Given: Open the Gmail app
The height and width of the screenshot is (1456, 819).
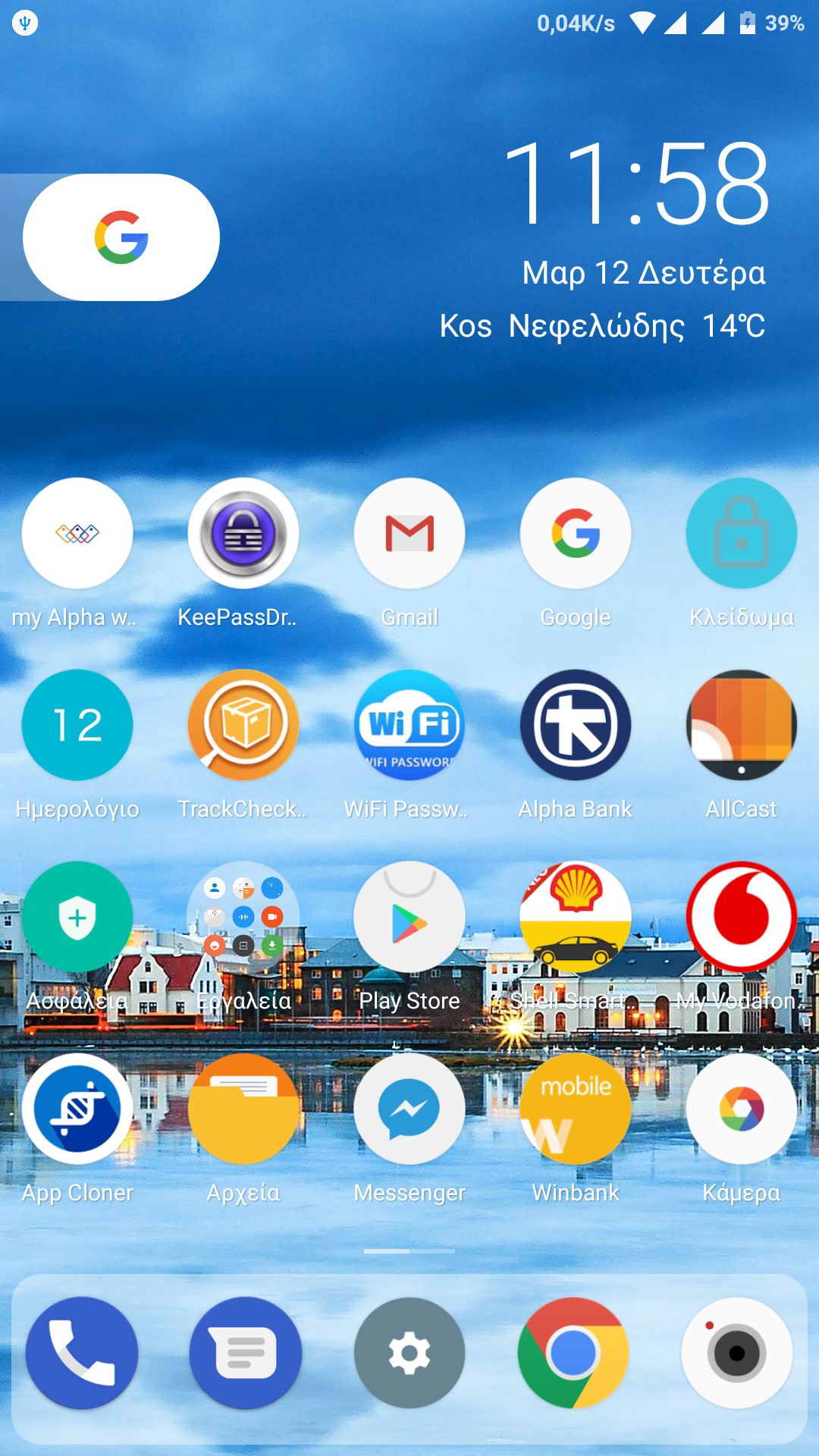Looking at the screenshot, I should coord(409,534).
